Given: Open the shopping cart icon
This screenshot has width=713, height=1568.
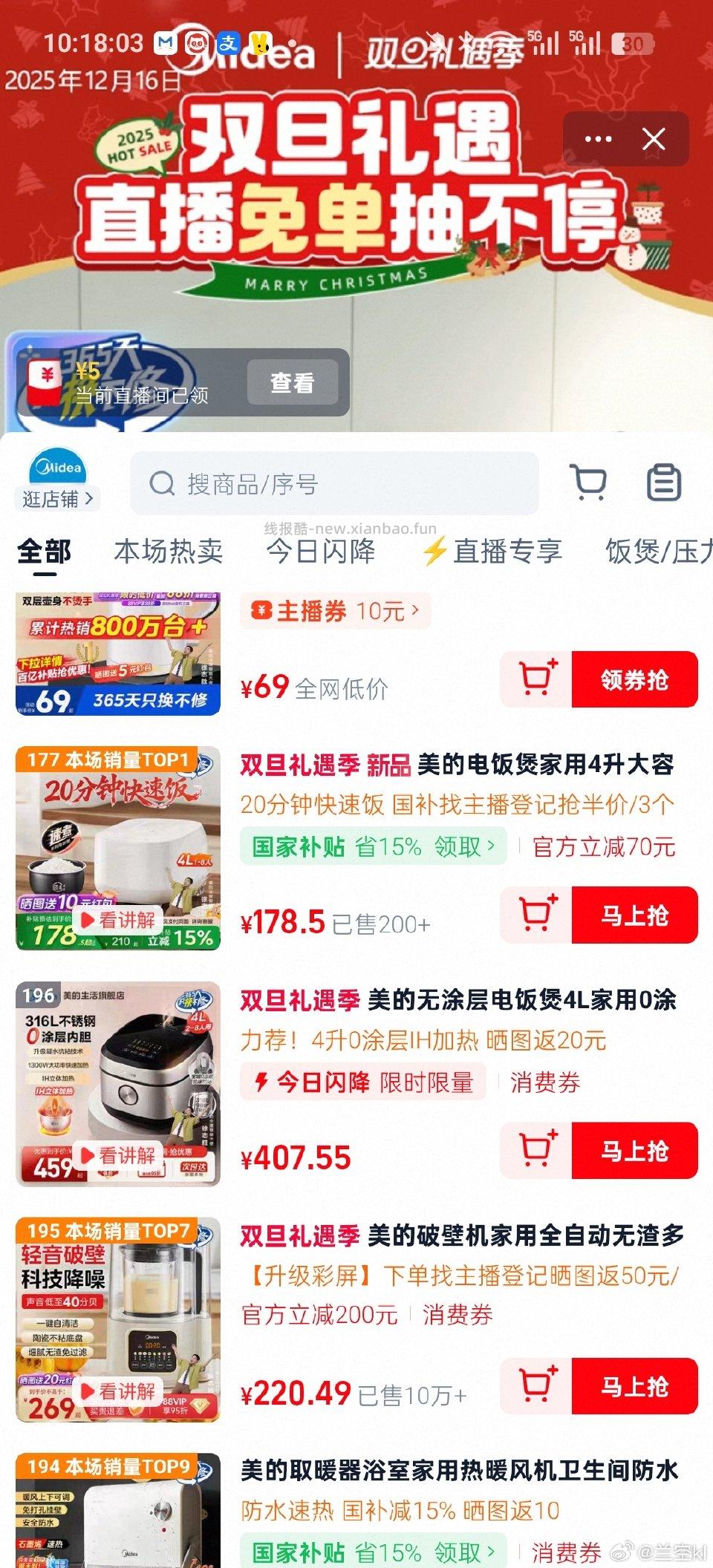Looking at the screenshot, I should pos(589,482).
